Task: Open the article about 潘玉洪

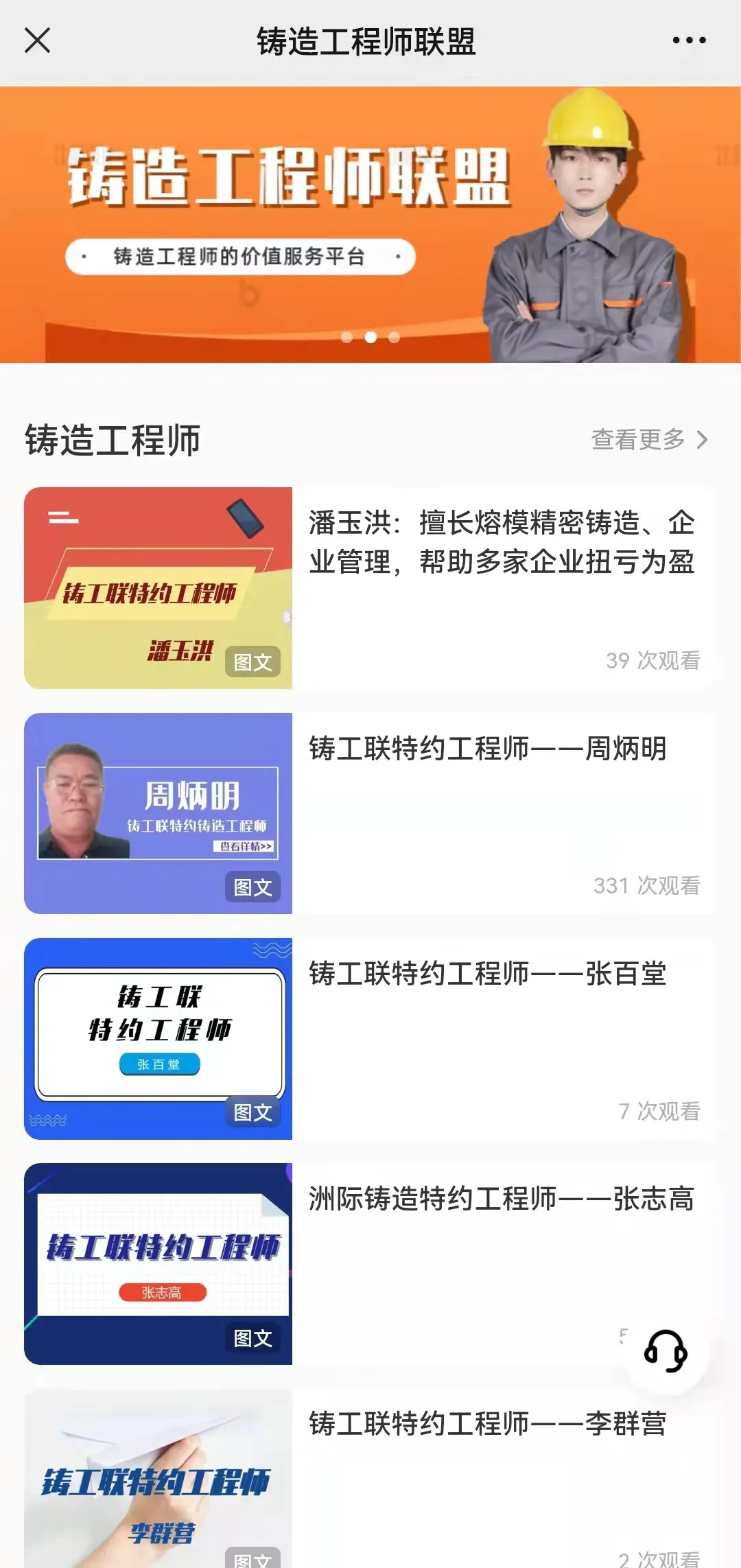Action: tap(501, 542)
